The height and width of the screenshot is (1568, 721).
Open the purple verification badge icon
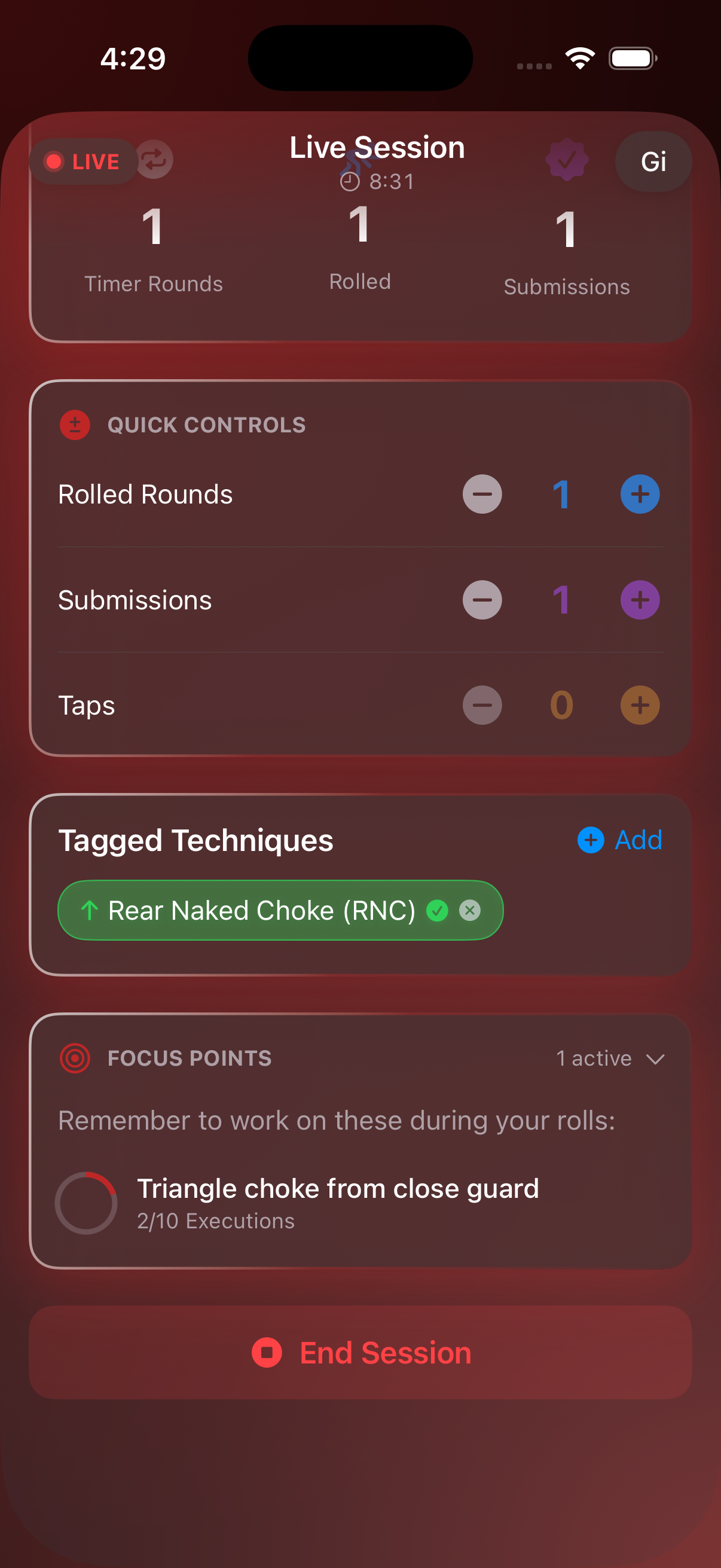pos(566,160)
